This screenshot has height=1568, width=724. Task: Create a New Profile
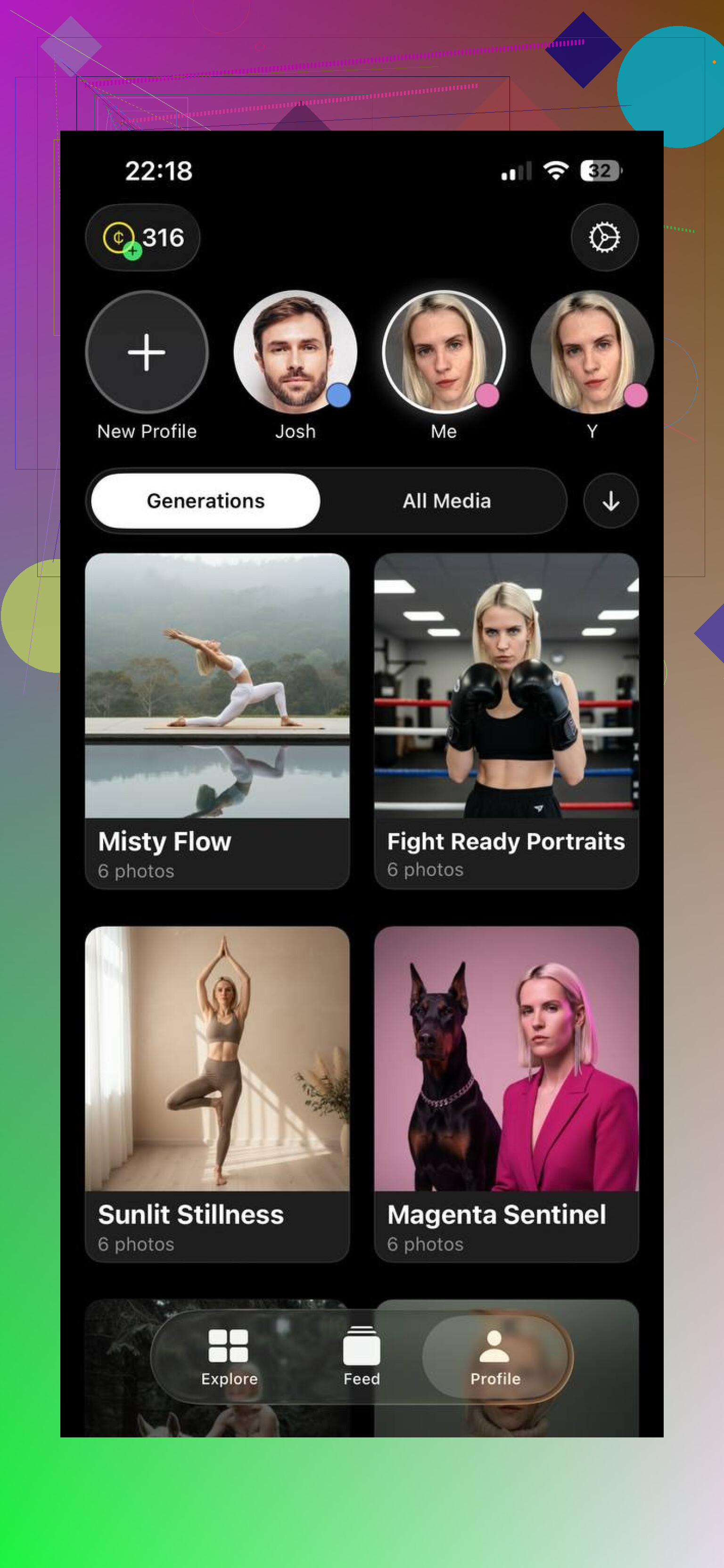click(x=147, y=353)
